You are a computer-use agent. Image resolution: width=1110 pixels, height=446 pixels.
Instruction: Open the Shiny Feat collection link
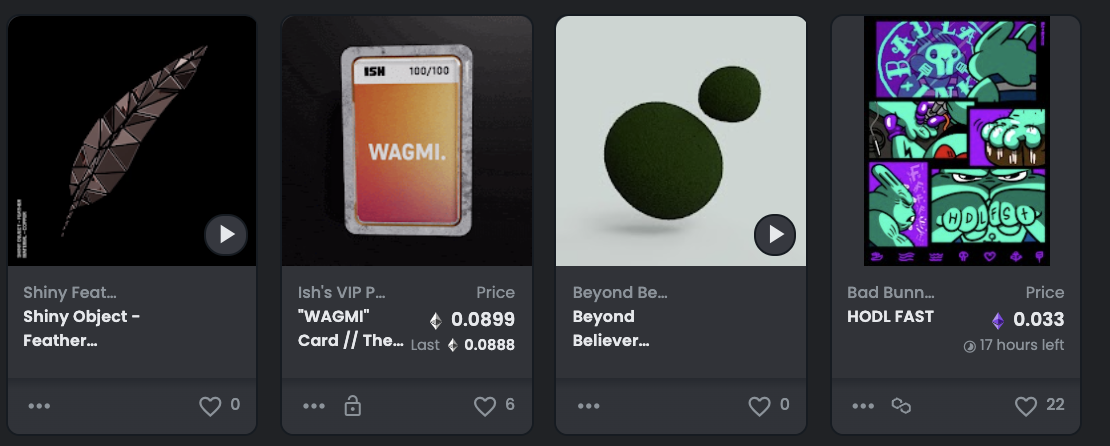70,293
